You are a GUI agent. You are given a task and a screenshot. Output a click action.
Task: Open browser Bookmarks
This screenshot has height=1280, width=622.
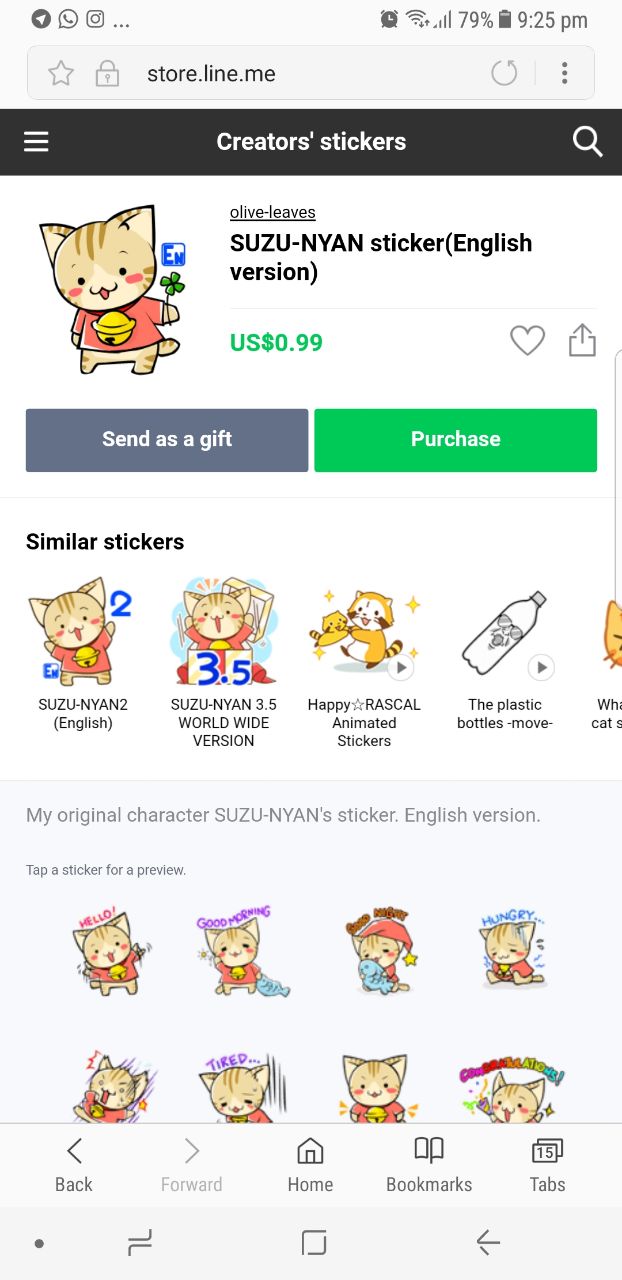coord(429,1165)
